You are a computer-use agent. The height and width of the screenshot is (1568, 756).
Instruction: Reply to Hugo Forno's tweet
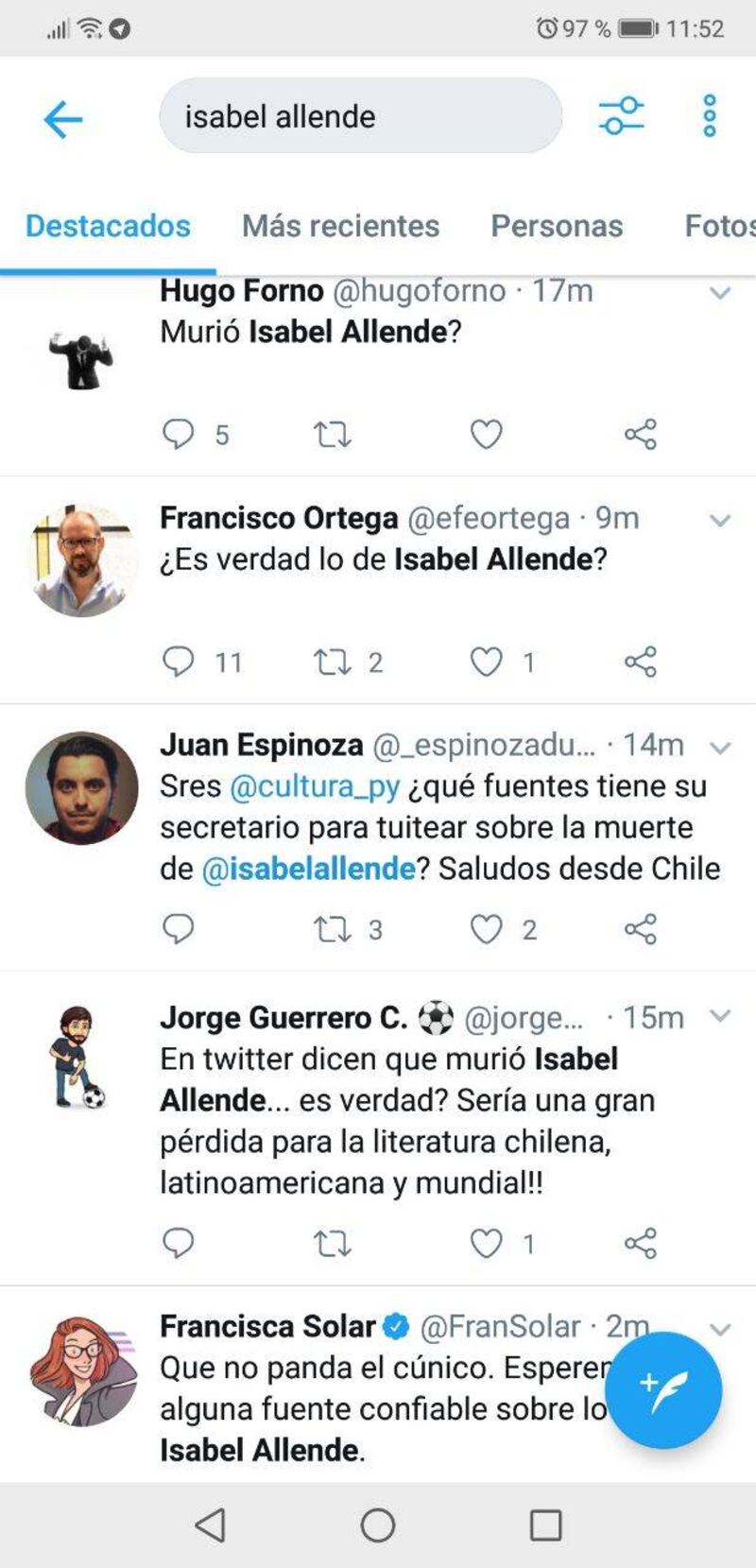[178, 434]
